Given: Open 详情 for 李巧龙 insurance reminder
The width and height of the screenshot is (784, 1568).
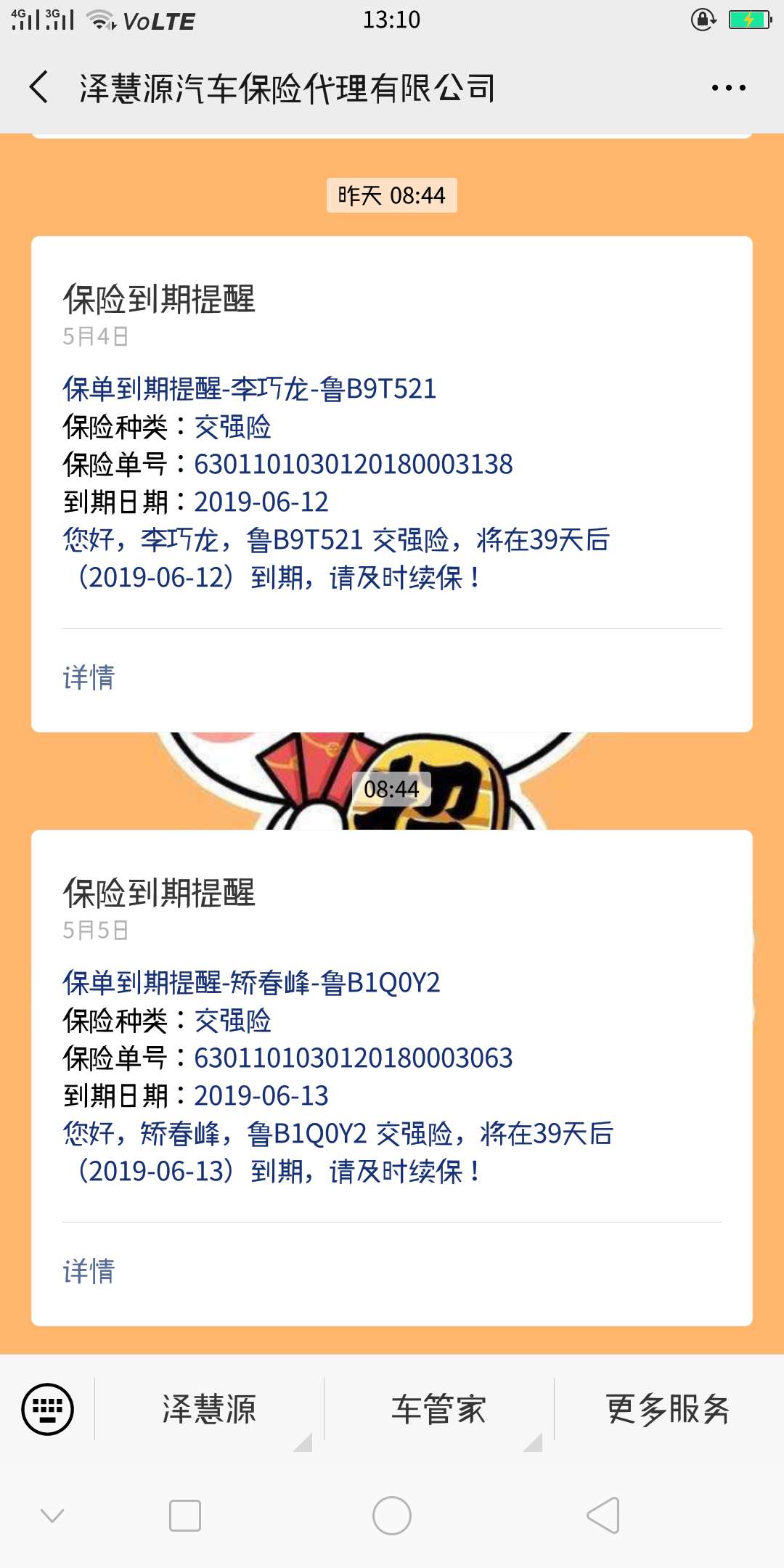Looking at the screenshot, I should click(x=89, y=677).
